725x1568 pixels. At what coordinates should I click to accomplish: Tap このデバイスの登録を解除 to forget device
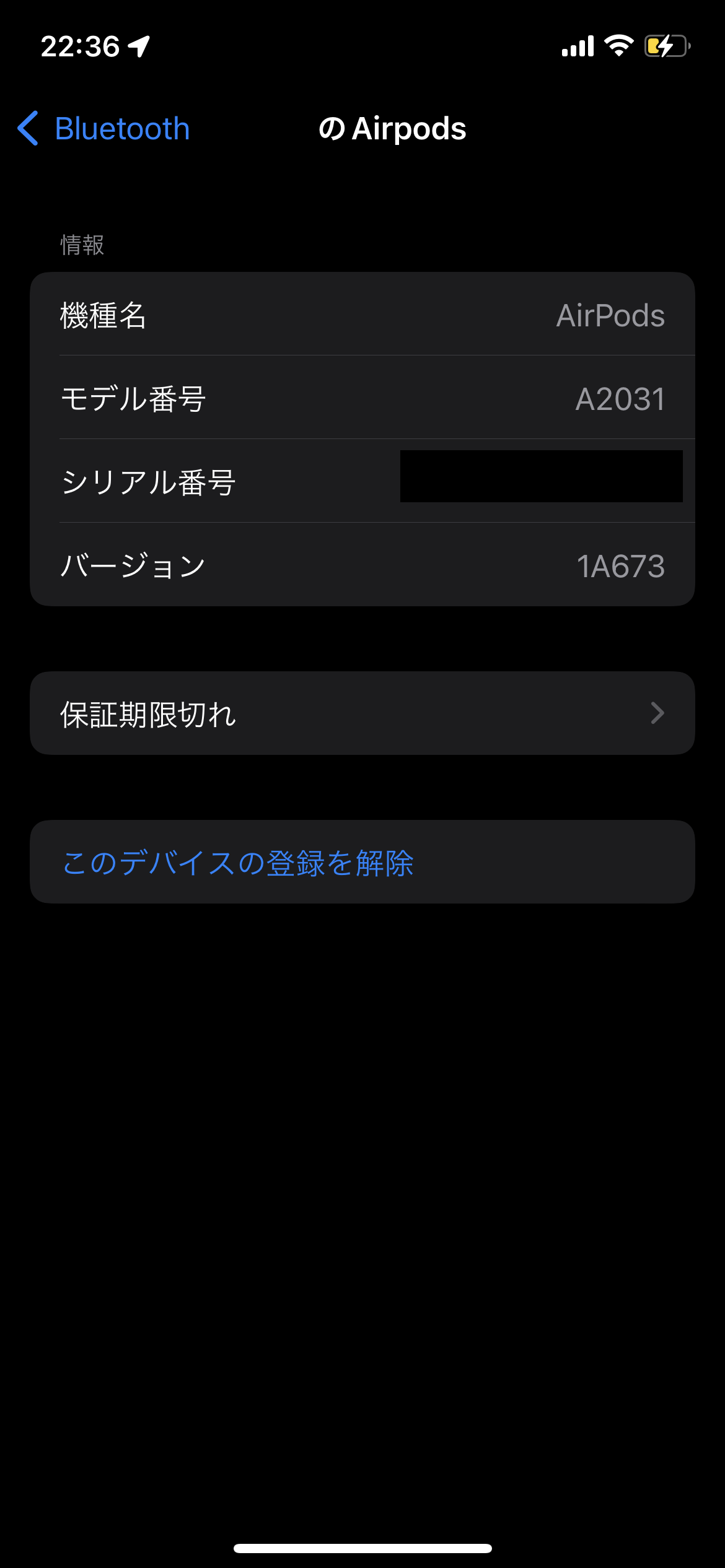[238, 862]
